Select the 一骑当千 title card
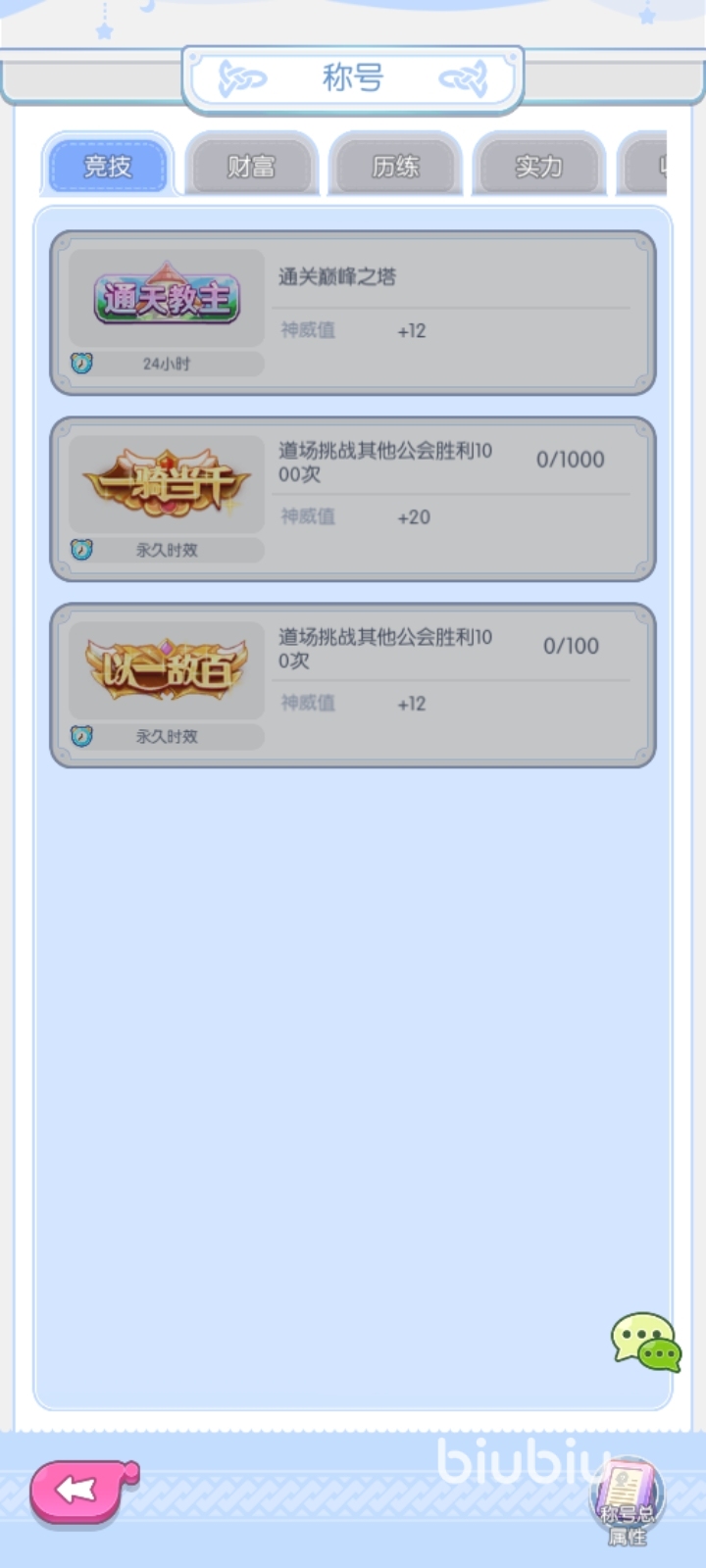706x1568 pixels. point(352,499)
